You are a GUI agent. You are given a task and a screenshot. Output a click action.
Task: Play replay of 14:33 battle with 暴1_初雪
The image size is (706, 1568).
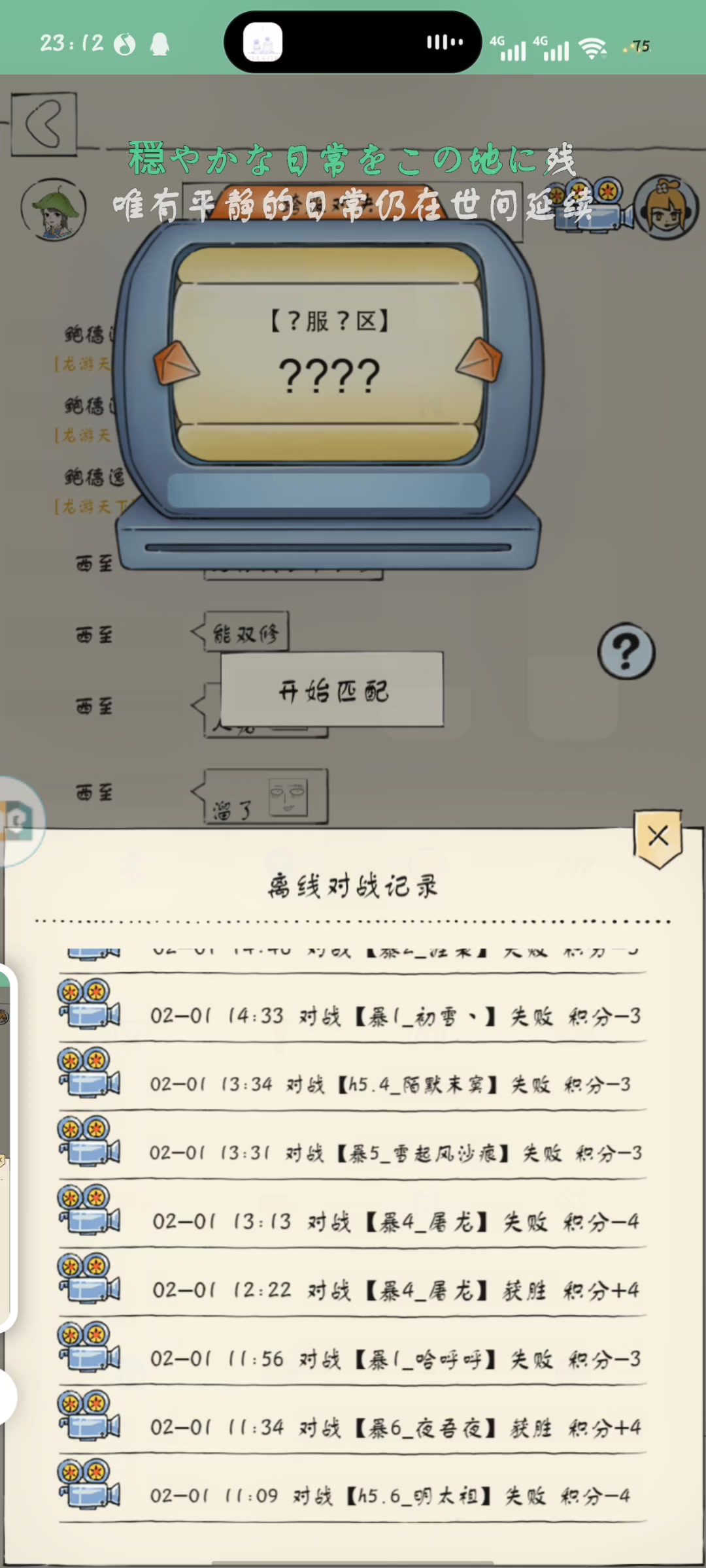tap(89, 1005)
